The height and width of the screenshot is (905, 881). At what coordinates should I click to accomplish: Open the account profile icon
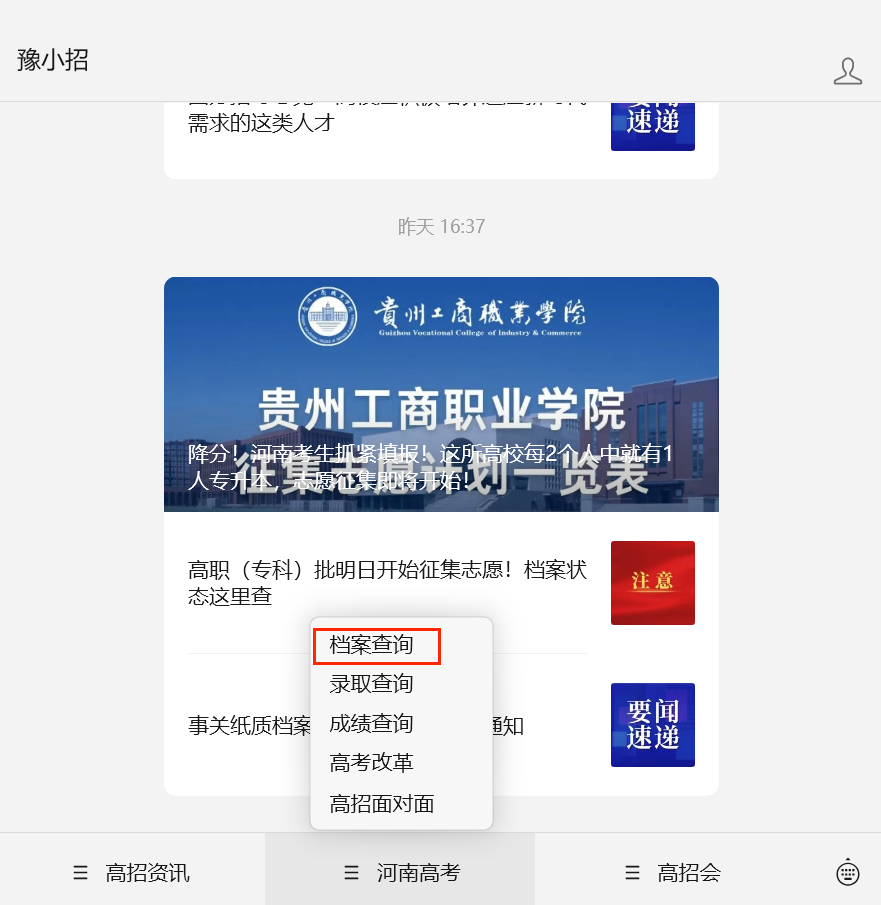(847, 71)
